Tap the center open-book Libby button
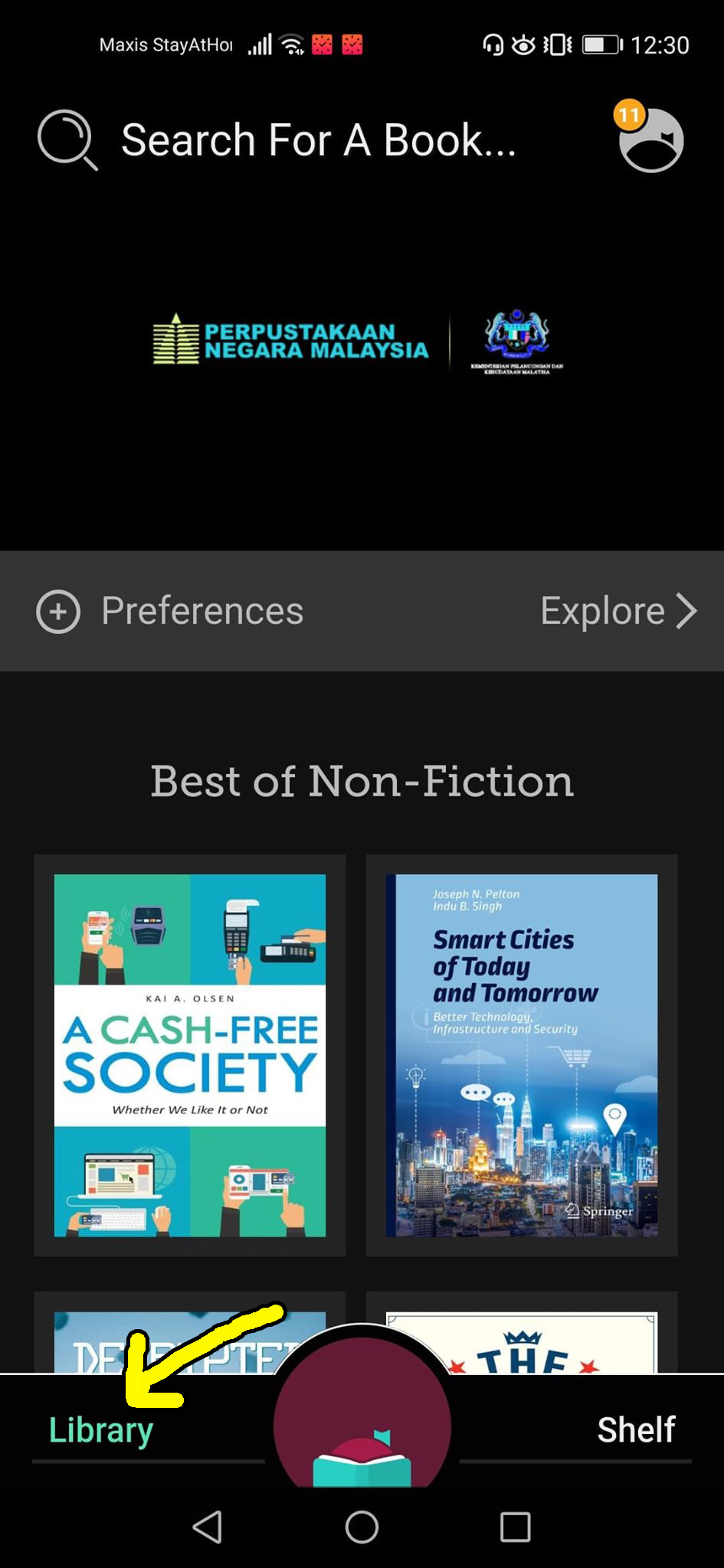The height and width of the screenshot is (1568, 724). (362, 1424)
